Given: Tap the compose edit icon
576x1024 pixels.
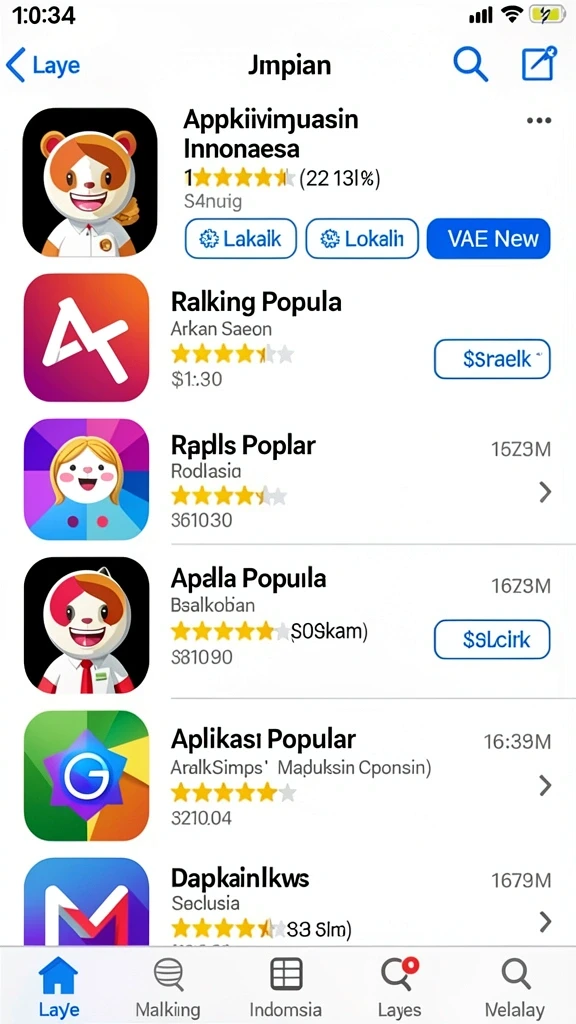Looking at the screenshot, I should pyautogui.click(x=539, y=64).
